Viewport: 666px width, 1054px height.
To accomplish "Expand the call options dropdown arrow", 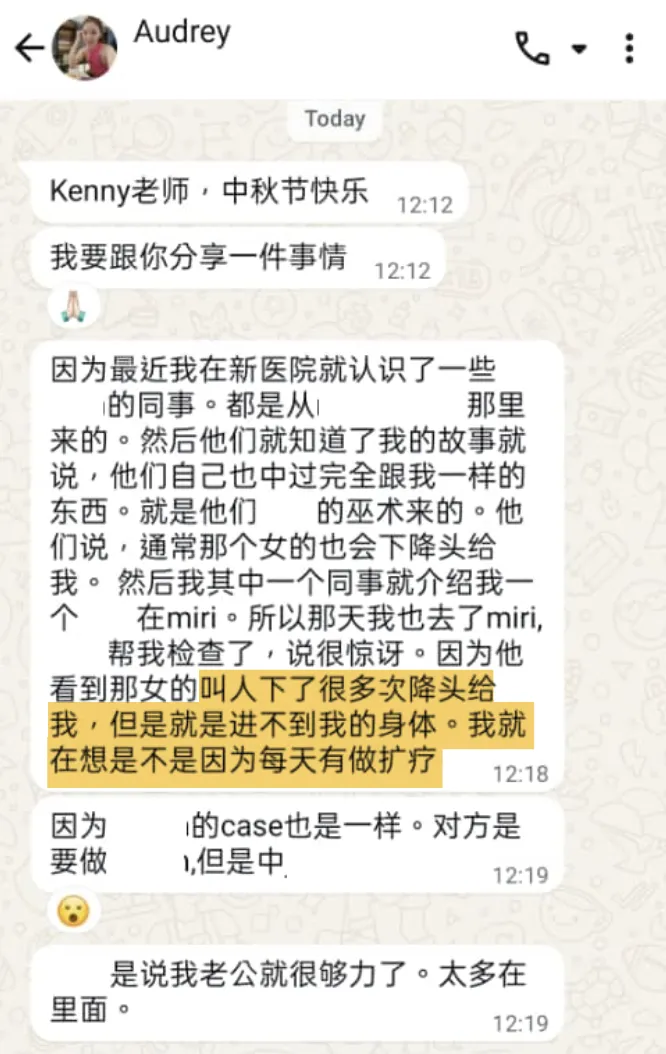I will click(578, 48).
